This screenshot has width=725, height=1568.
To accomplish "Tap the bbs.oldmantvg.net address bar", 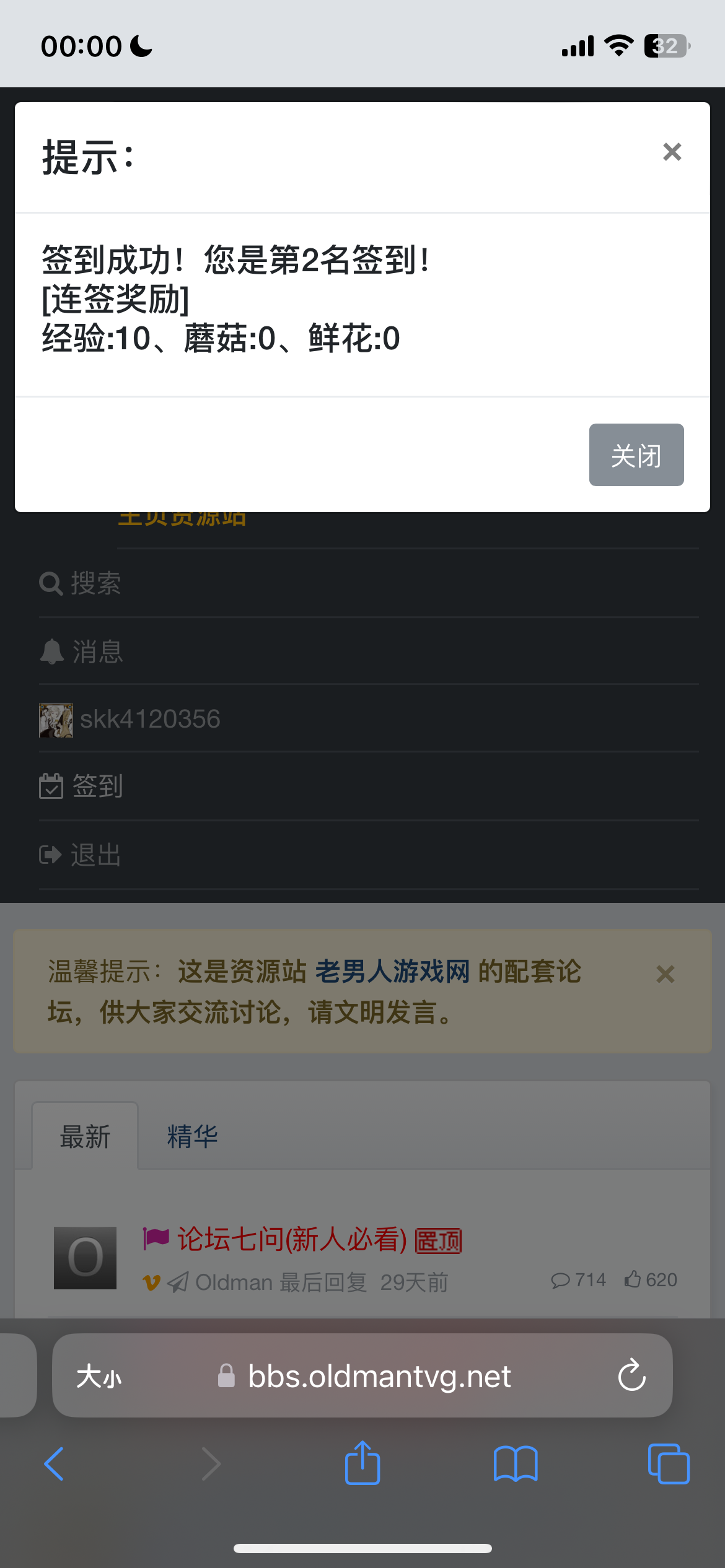I will pyautogui.click(x=378, y=1377).
